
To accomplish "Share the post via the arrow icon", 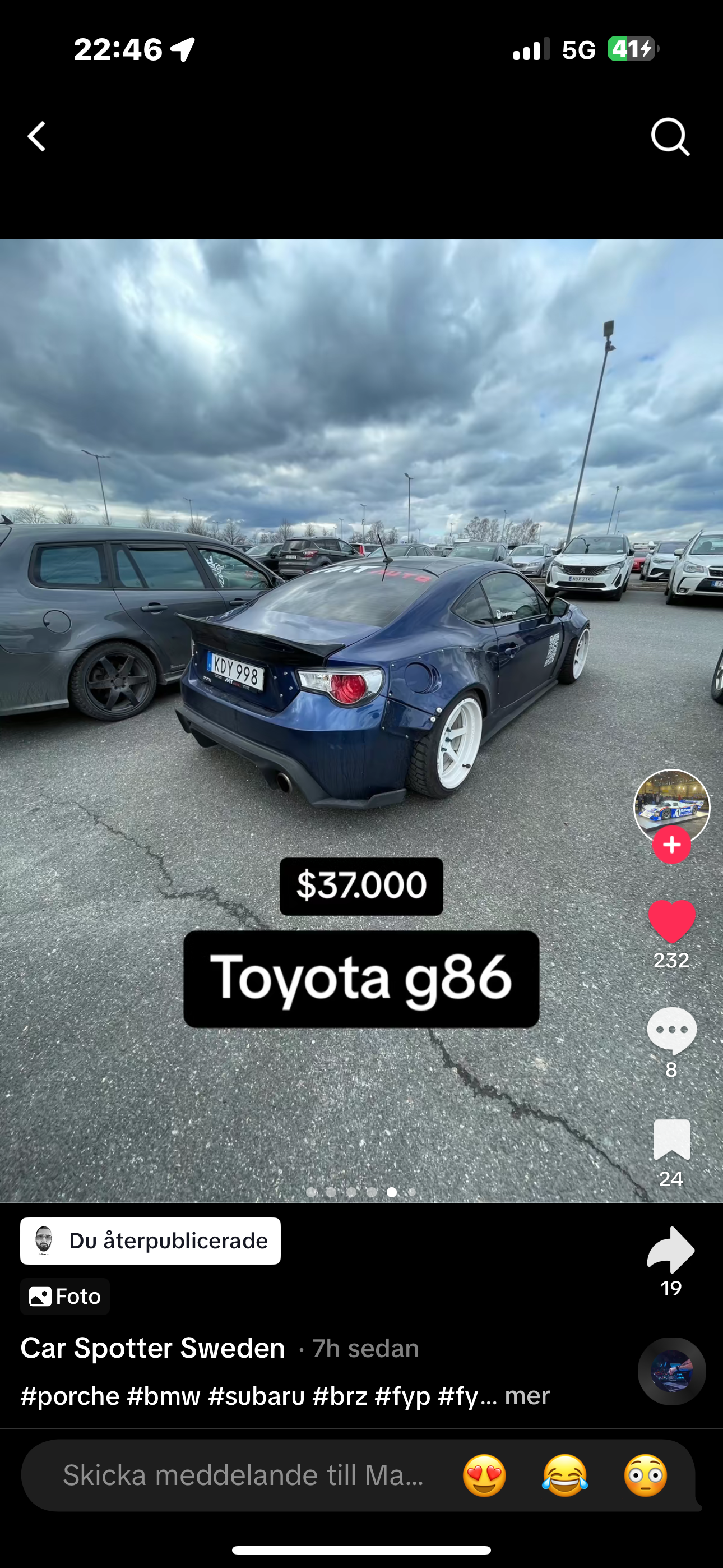I will (x=671, y=1249).
